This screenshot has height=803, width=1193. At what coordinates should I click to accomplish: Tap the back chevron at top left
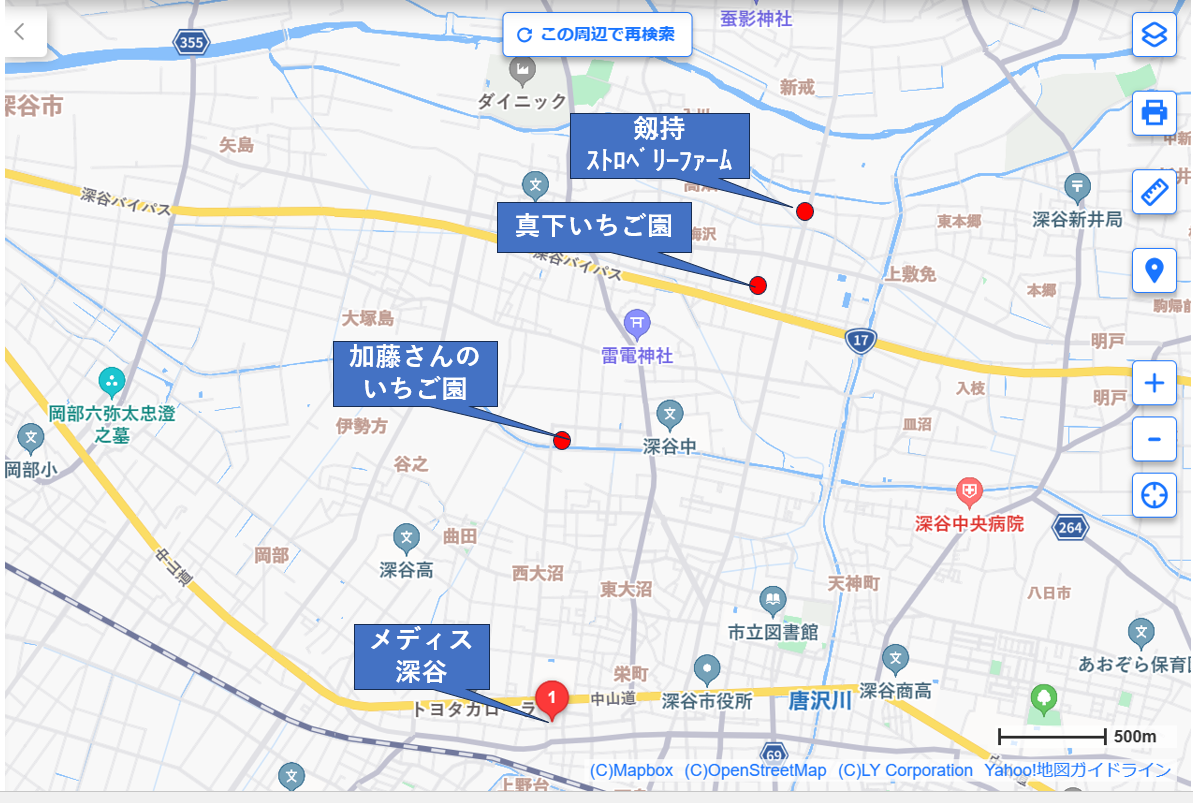[x=18, y=31]
